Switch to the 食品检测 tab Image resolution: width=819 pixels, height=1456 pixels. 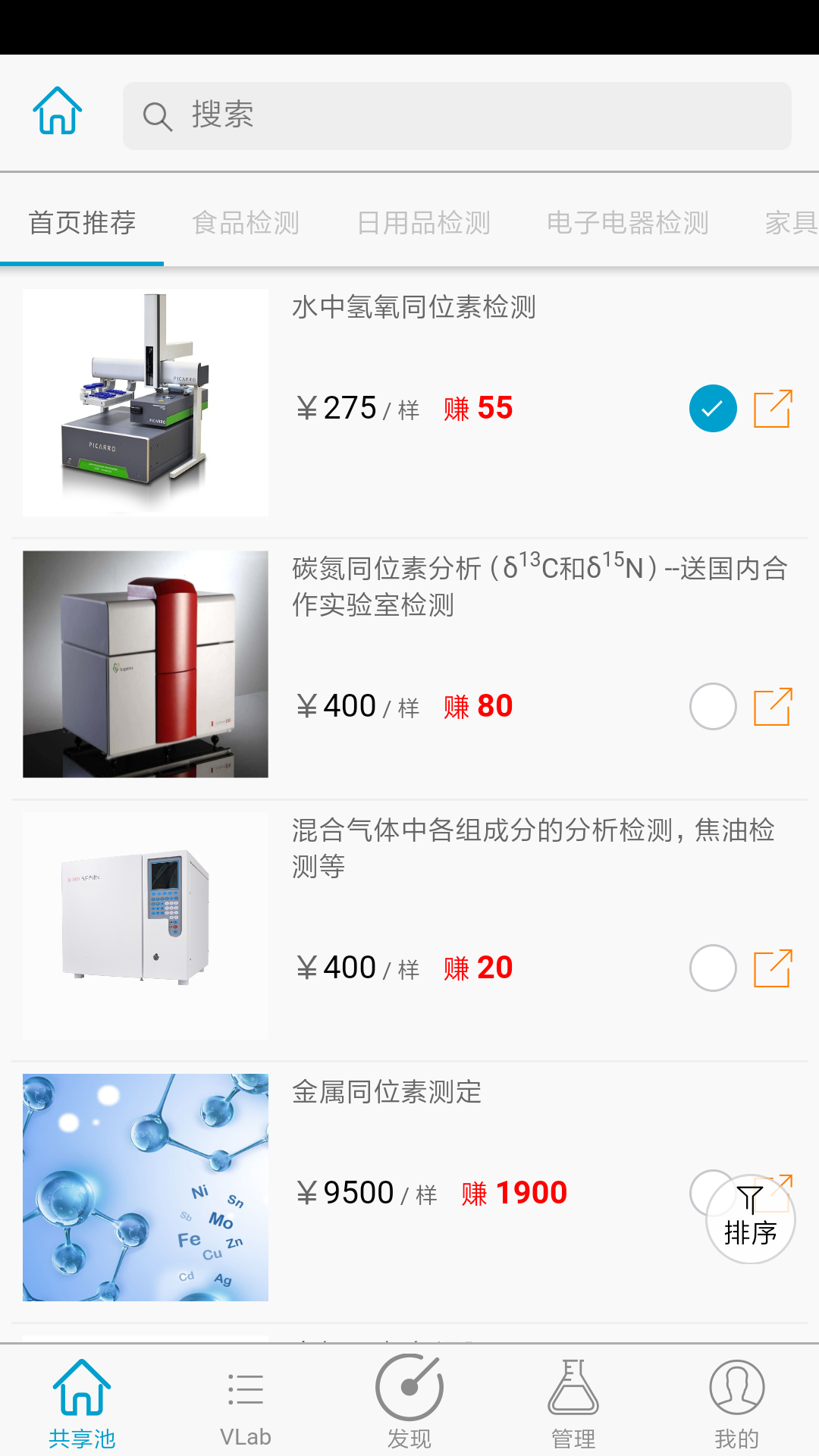pyautogui.click(x=246, y=223)
